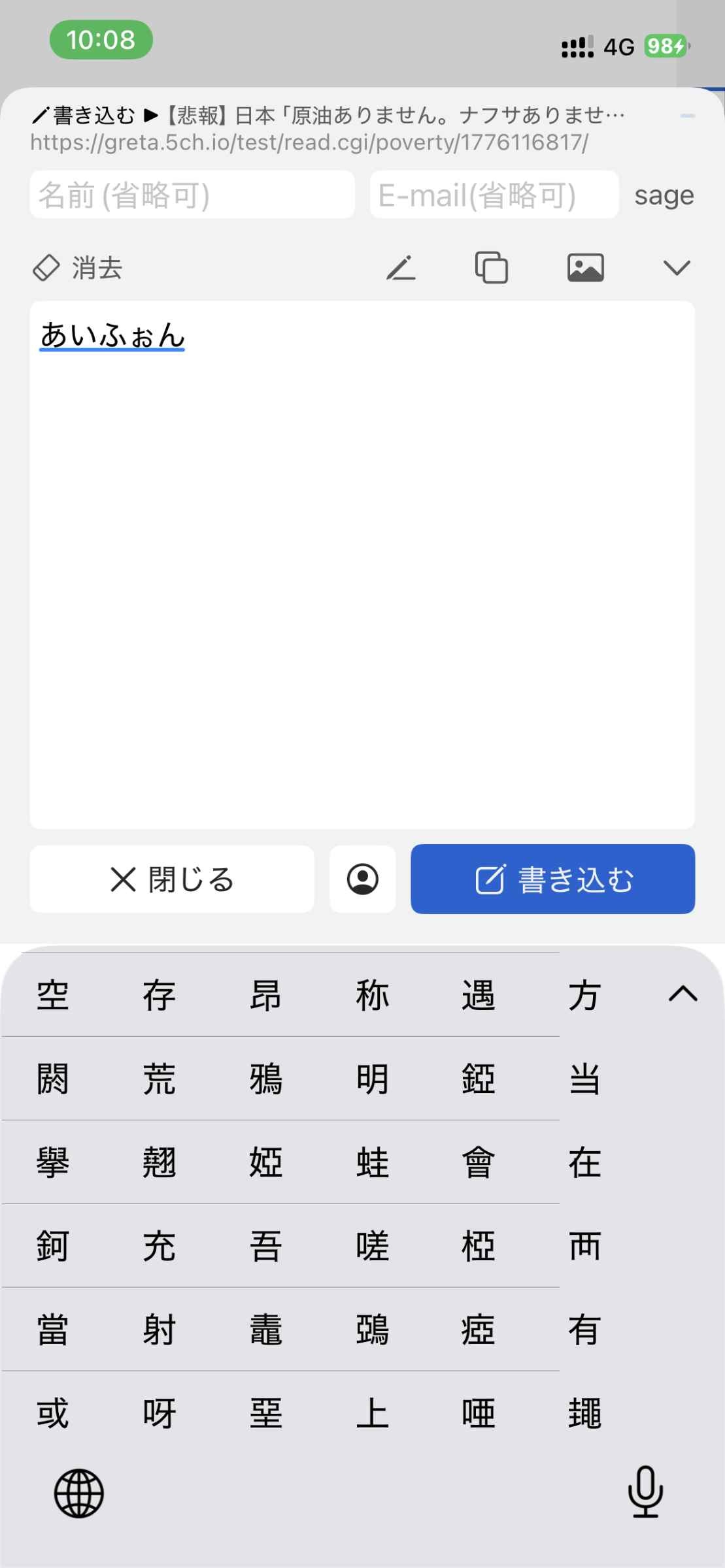Switch keyboard with the globe key
725x1568 pixels.
tap(78, 1494)
